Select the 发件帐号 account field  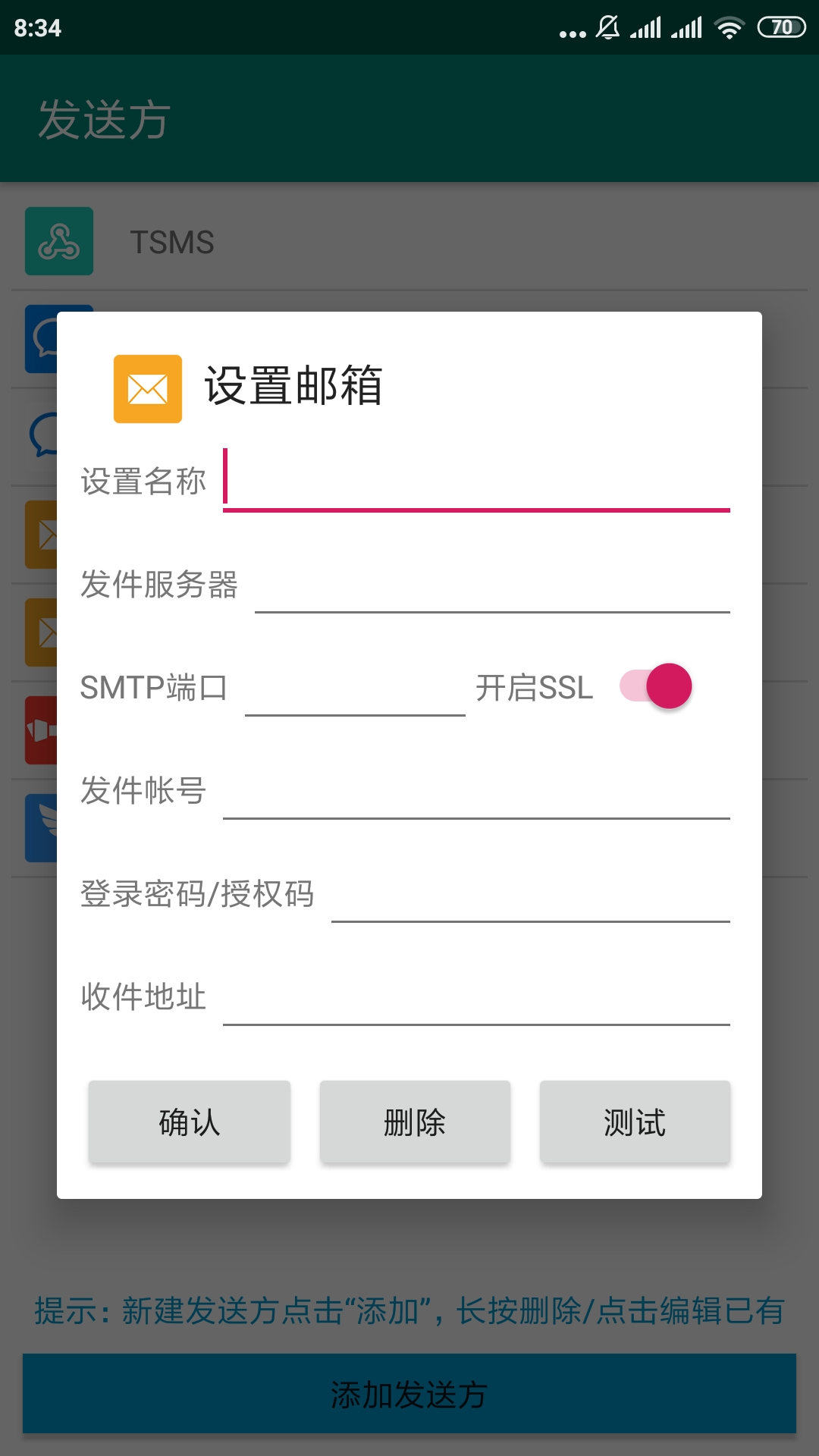476,790
